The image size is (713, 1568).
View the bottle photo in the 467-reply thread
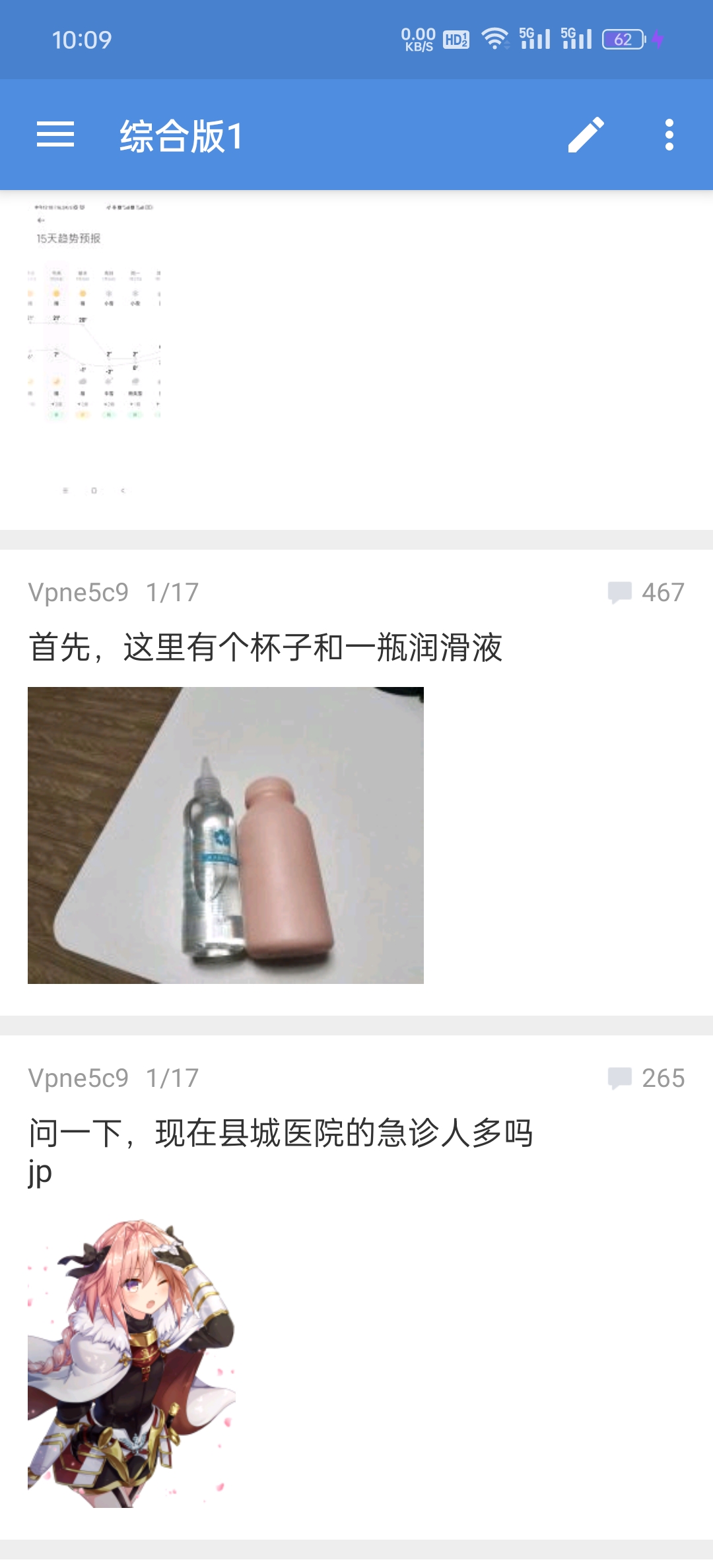point(226,835)
